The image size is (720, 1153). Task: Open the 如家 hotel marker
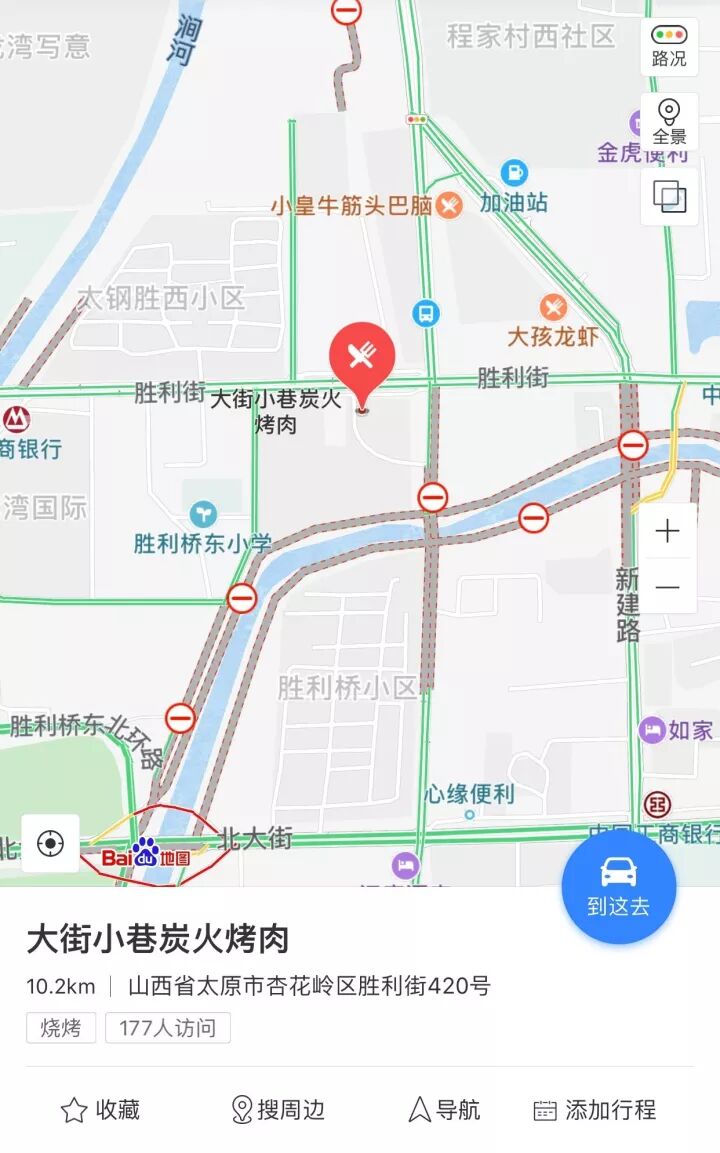[652, 730]
